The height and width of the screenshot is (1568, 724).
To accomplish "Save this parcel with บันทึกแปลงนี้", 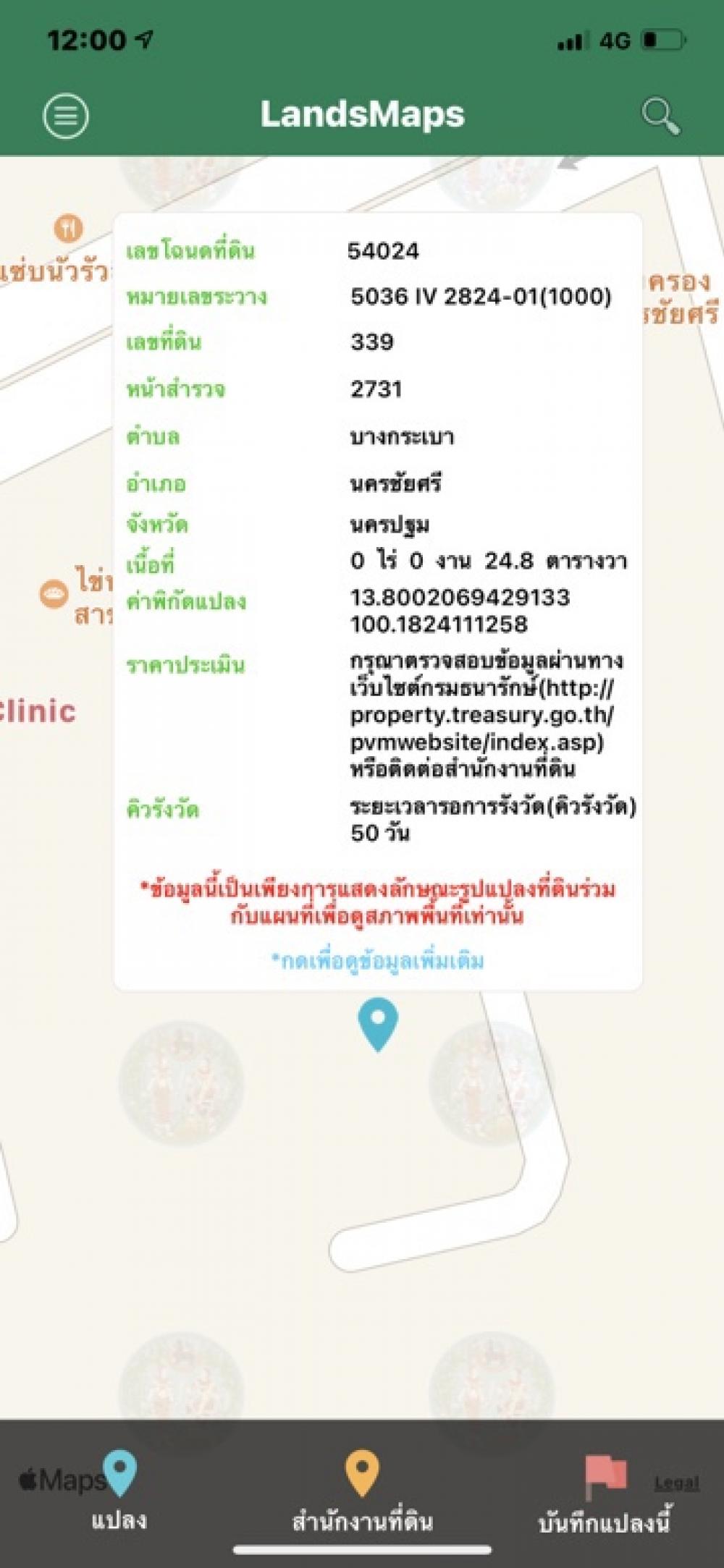I will click(605, 1494).
